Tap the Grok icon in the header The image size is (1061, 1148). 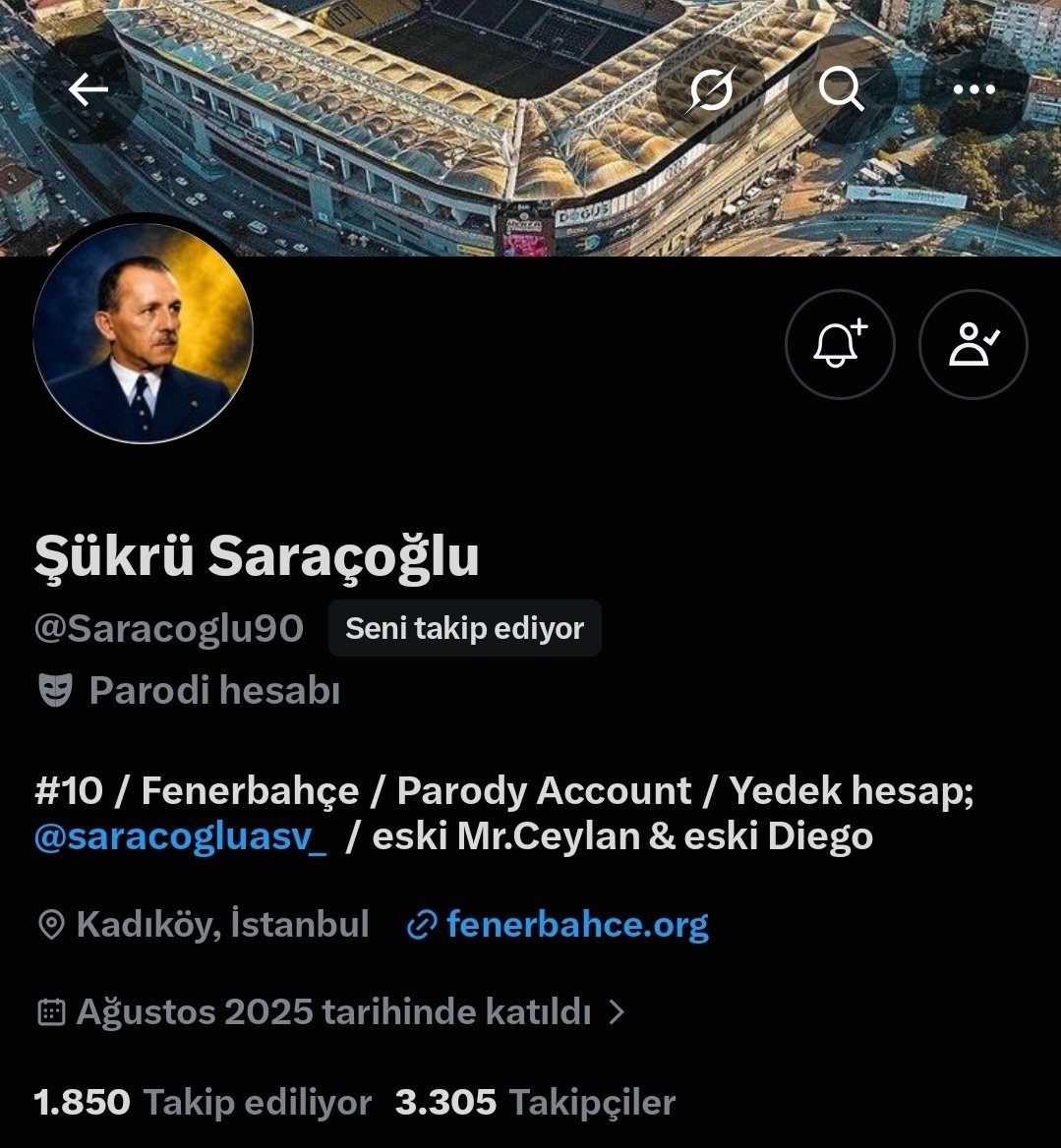(710, 89)
